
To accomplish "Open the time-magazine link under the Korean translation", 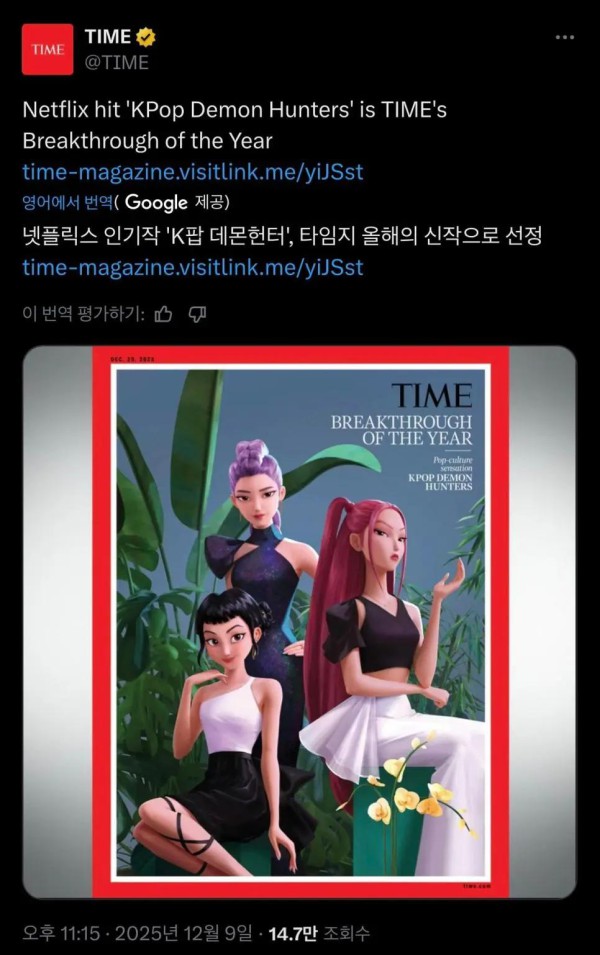I will [x=192, y=267].
